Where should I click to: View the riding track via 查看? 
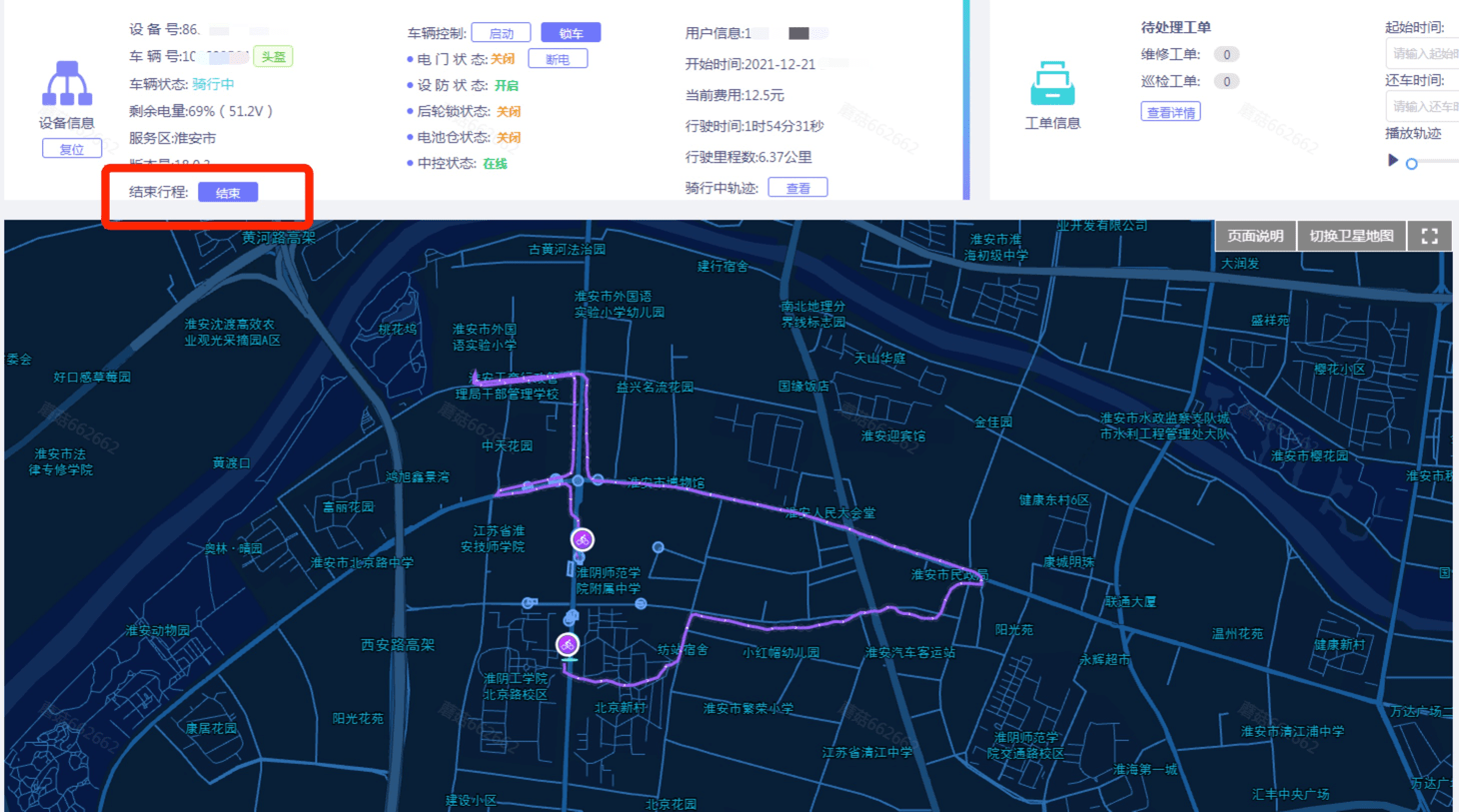point(797,188)
